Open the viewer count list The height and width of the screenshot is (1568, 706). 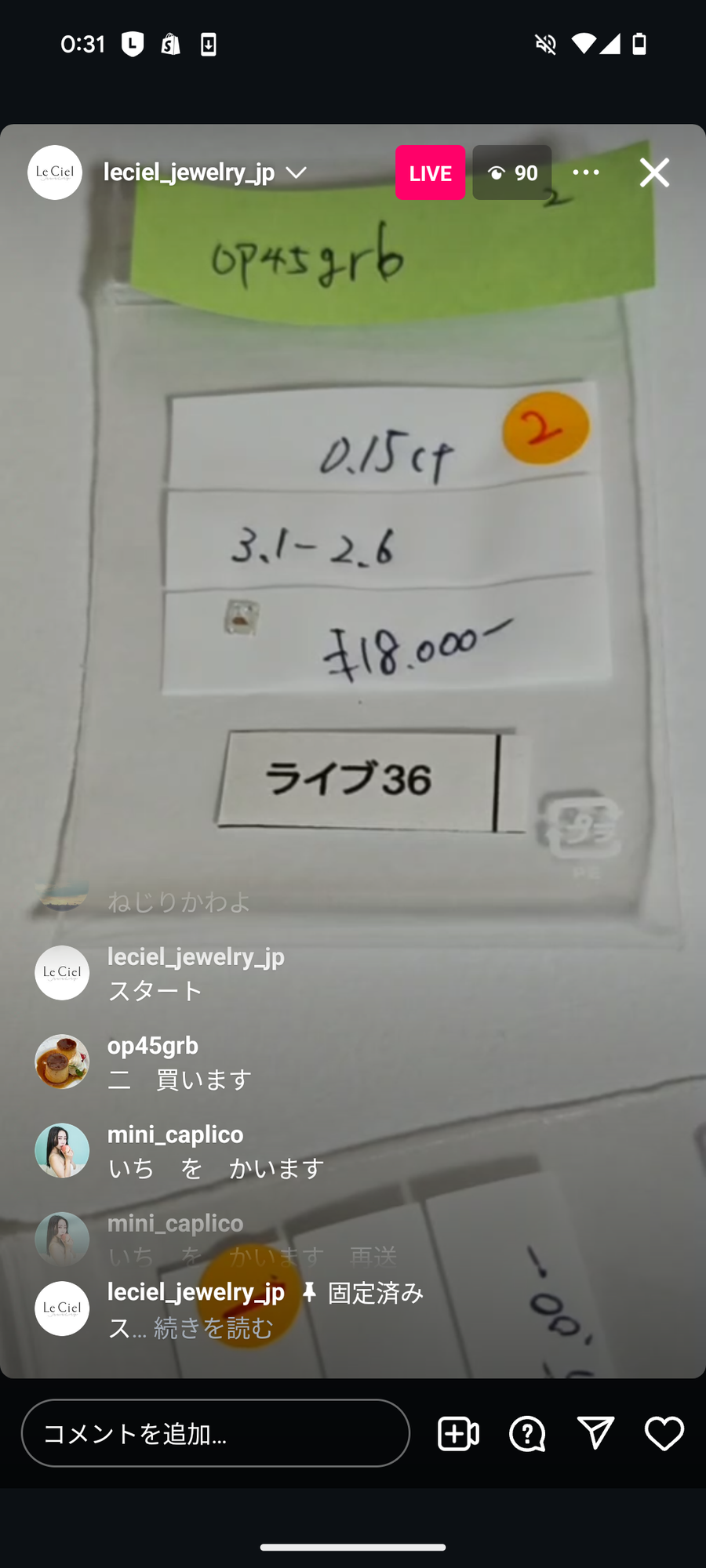point(512,172)
